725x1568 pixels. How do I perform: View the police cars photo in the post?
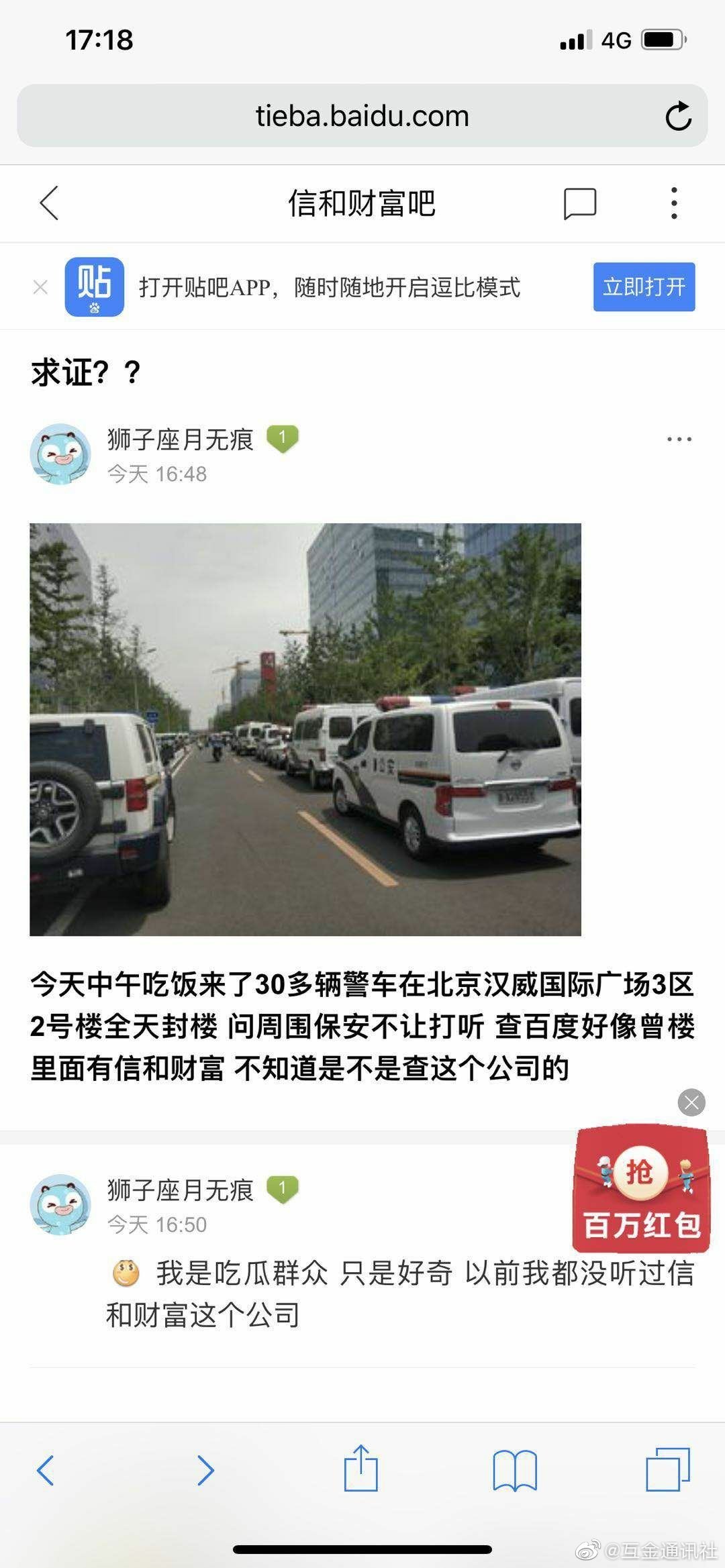pyautogui.click(x=305, y=729)
